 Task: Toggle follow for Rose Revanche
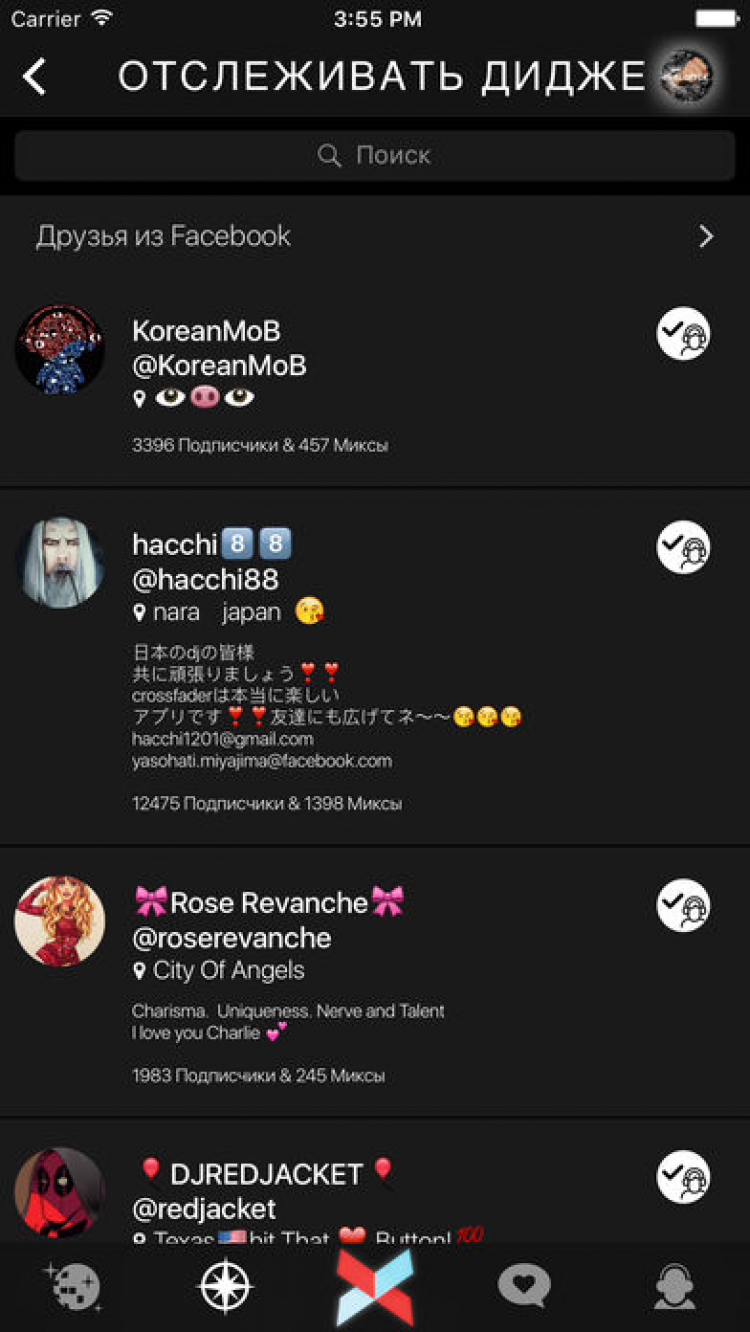click(x=683, y=905)
